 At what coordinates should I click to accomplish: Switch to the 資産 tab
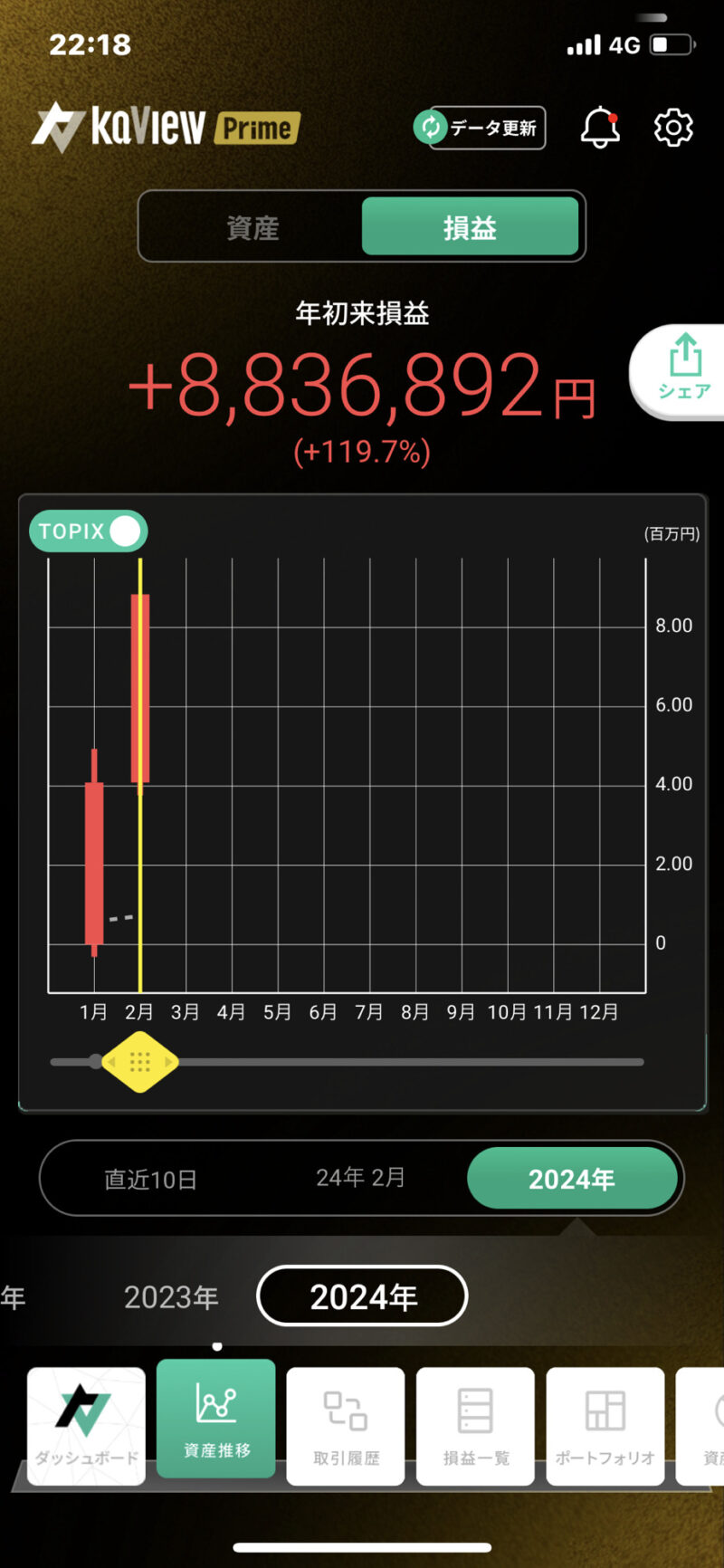click(x=252, y=227)
